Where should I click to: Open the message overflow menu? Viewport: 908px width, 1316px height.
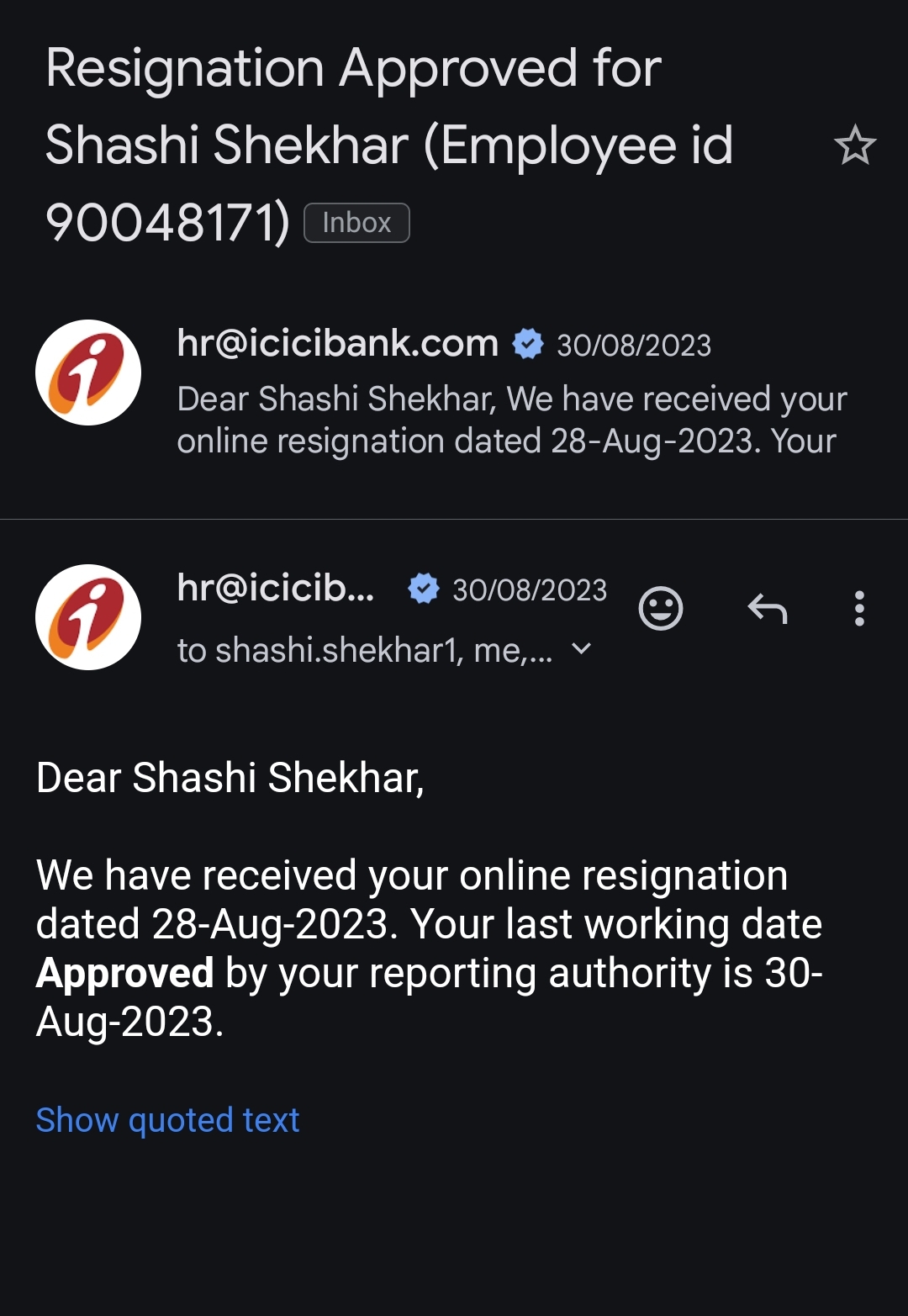point(858,608)
